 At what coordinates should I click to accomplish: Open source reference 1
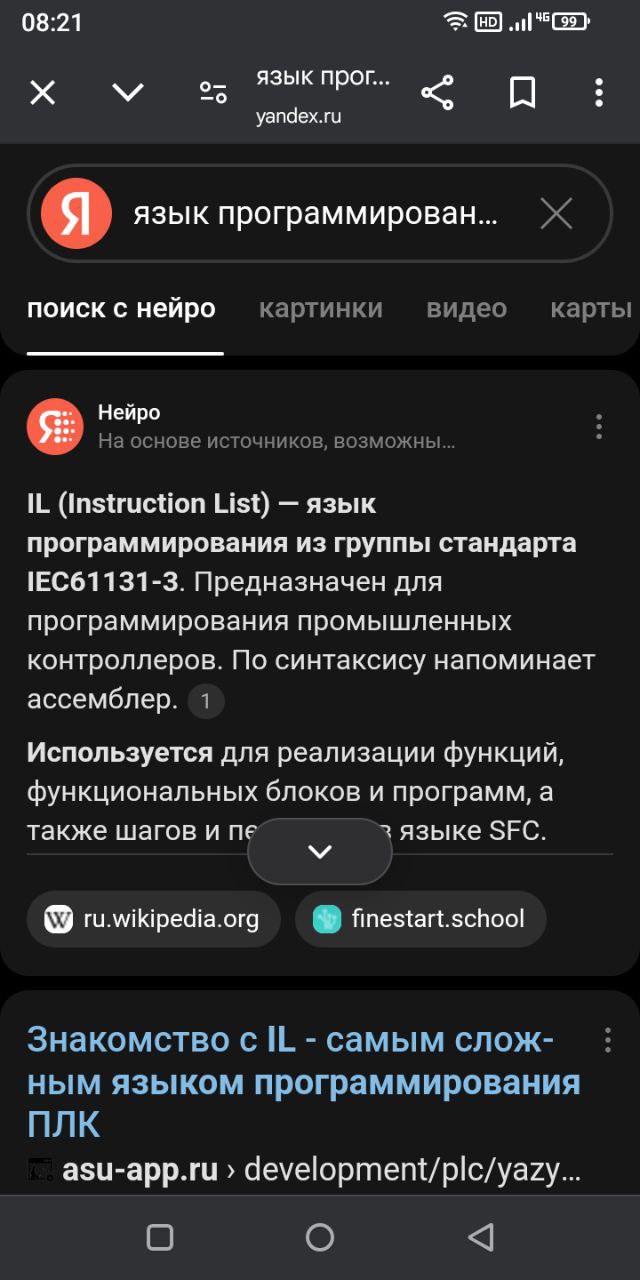206,701
